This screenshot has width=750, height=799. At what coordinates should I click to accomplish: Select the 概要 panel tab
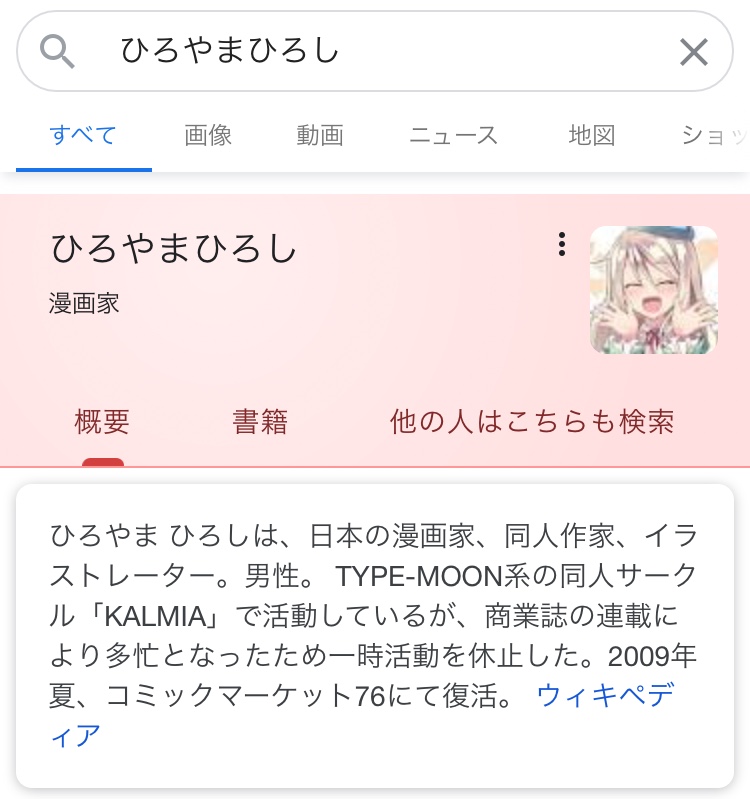tap(102, 422)
